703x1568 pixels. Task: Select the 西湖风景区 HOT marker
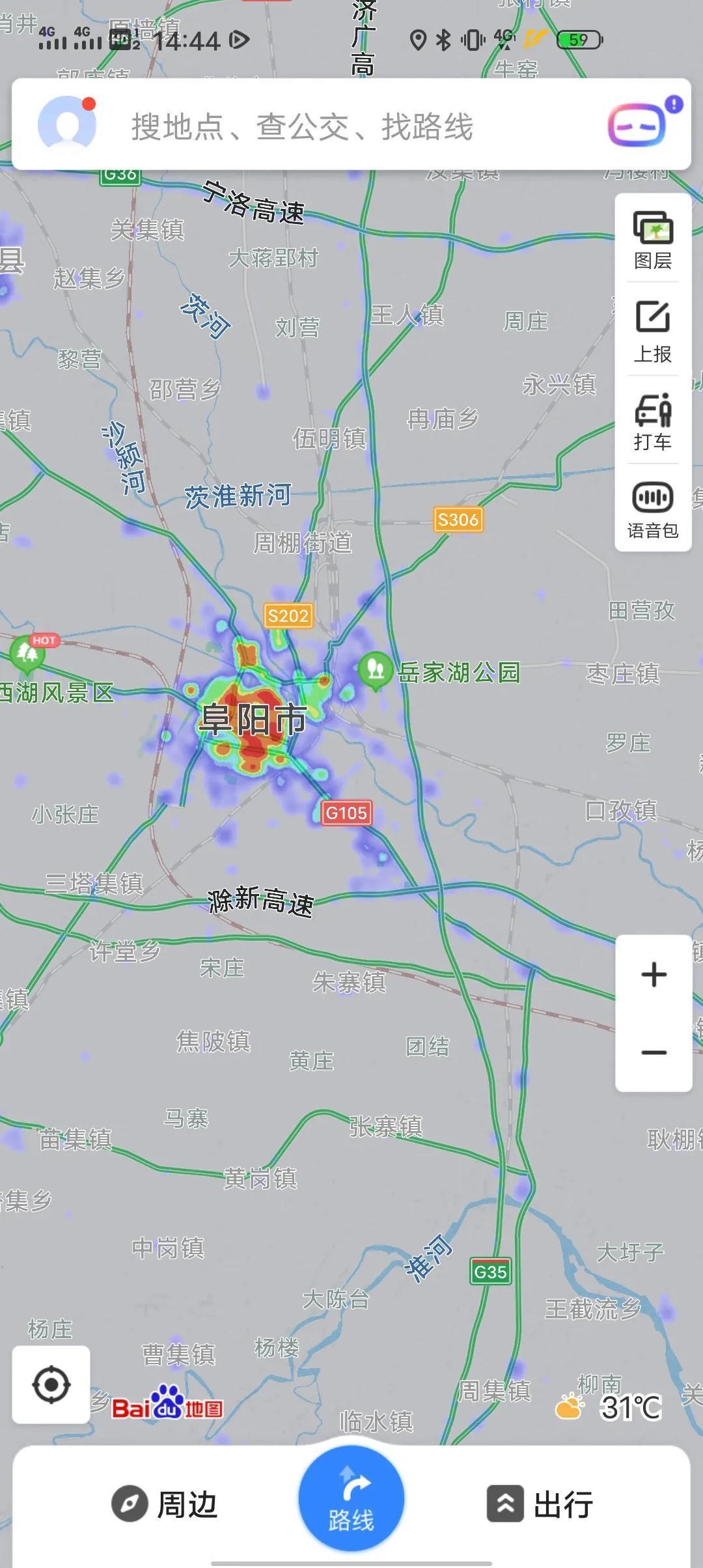27,652
